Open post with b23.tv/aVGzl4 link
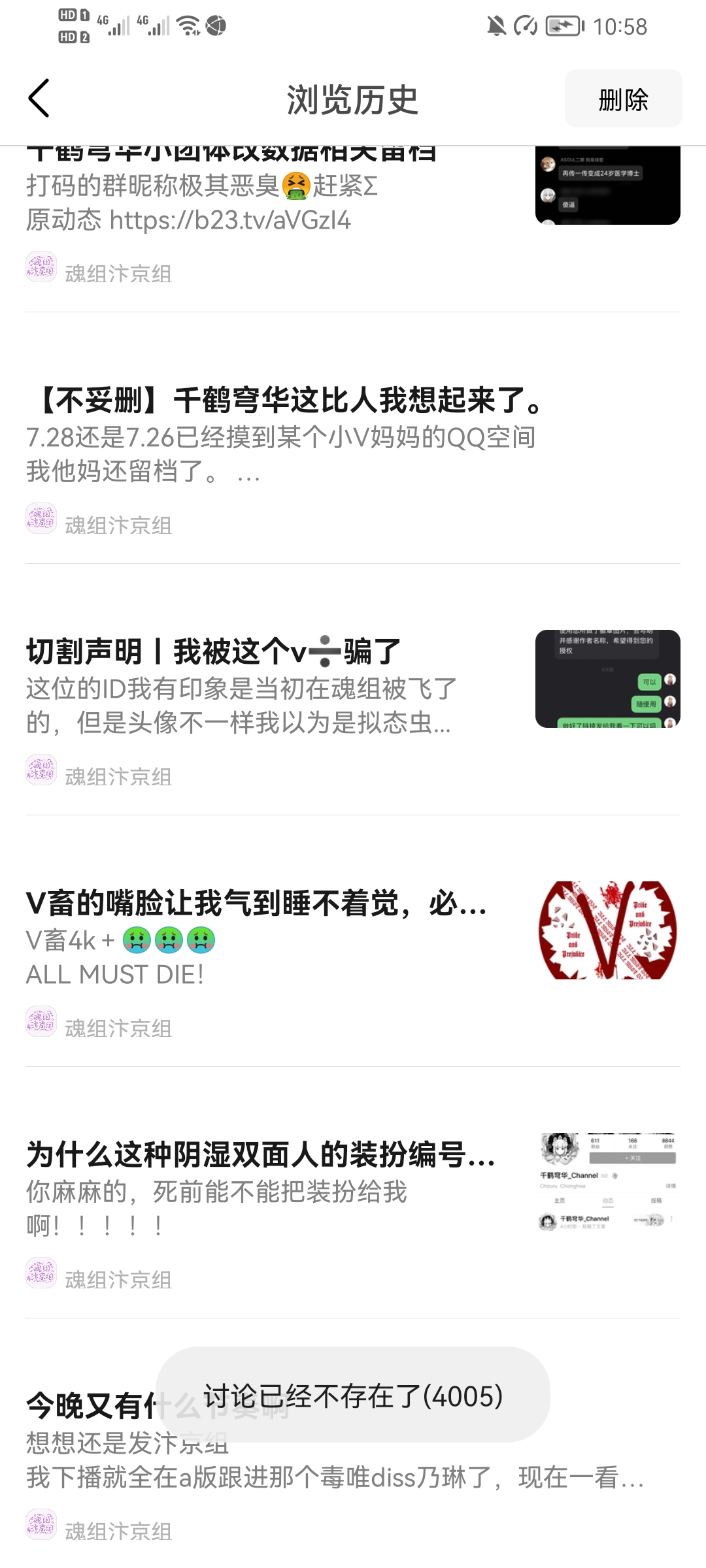 point(229,204)
